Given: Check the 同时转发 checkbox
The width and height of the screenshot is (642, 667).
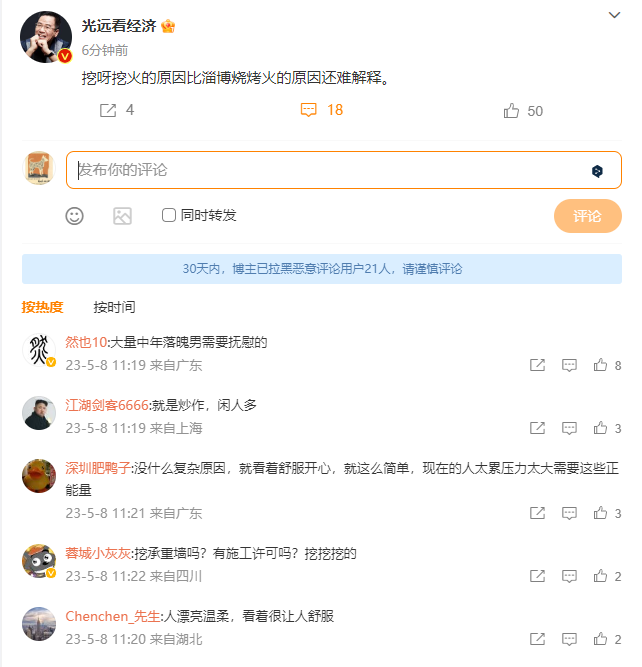Looking at the screenshot, I should 169,215.
